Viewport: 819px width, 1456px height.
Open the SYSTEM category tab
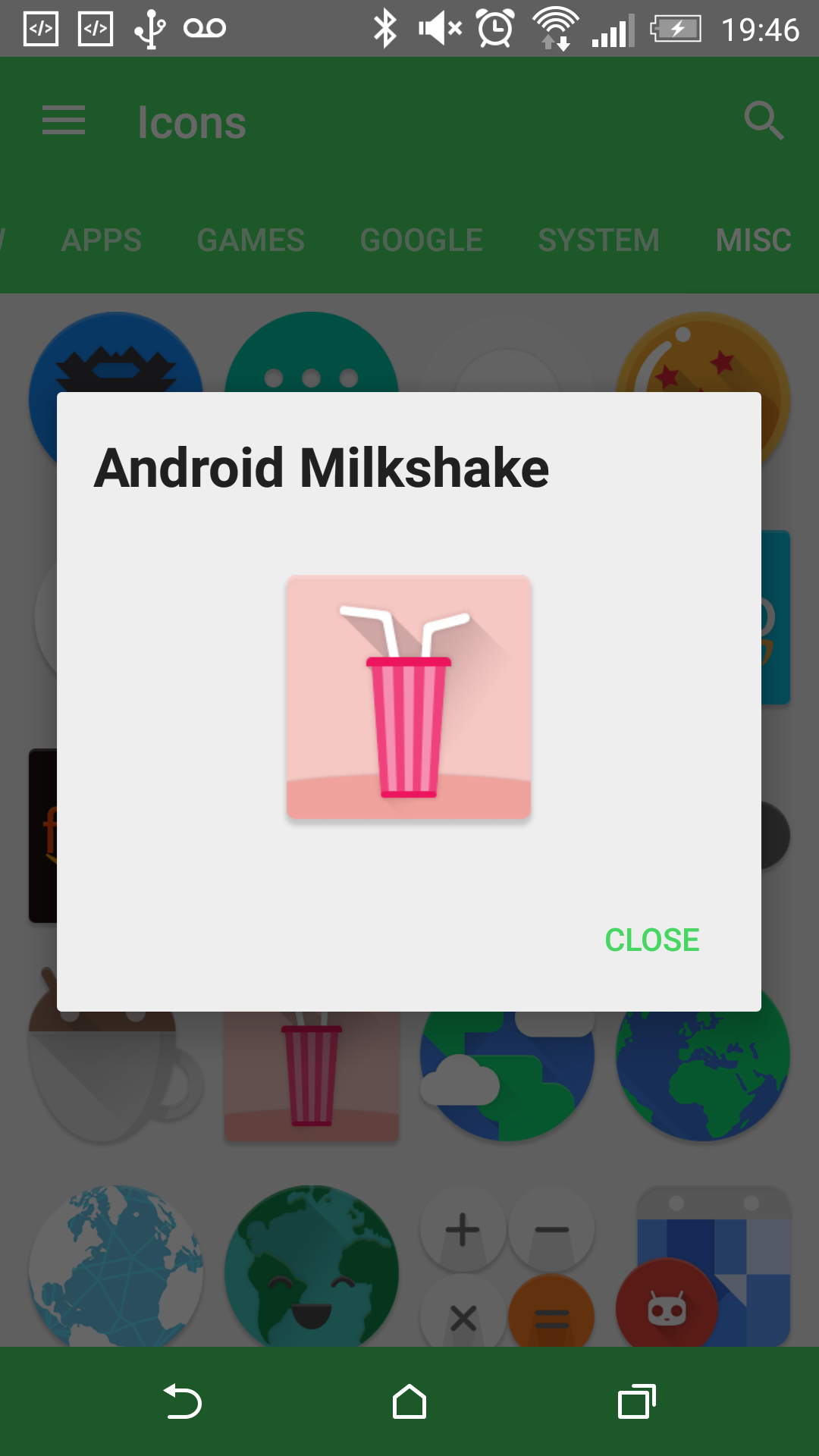click(x=598, y=240)
